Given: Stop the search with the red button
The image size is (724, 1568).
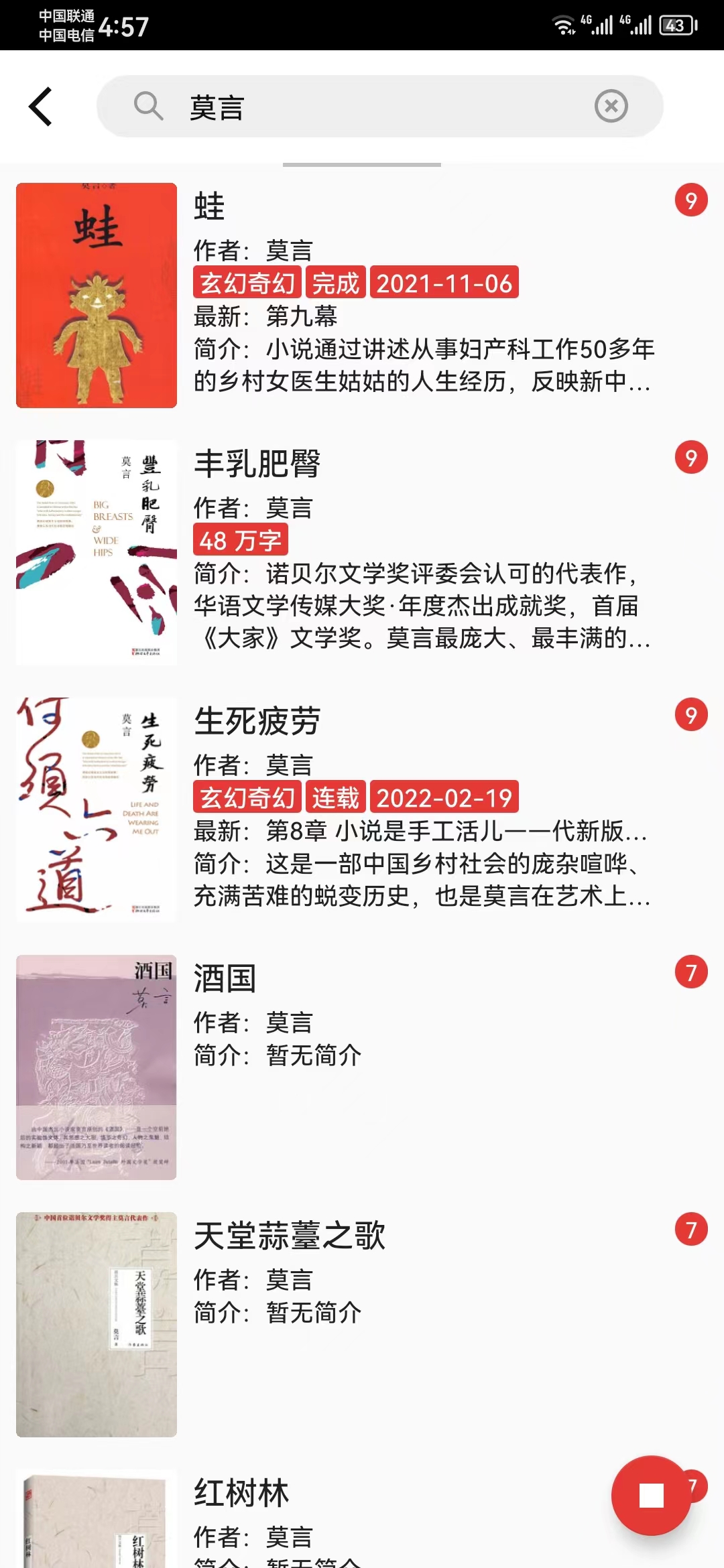Looking at the screenshot, I should 651,1495.
